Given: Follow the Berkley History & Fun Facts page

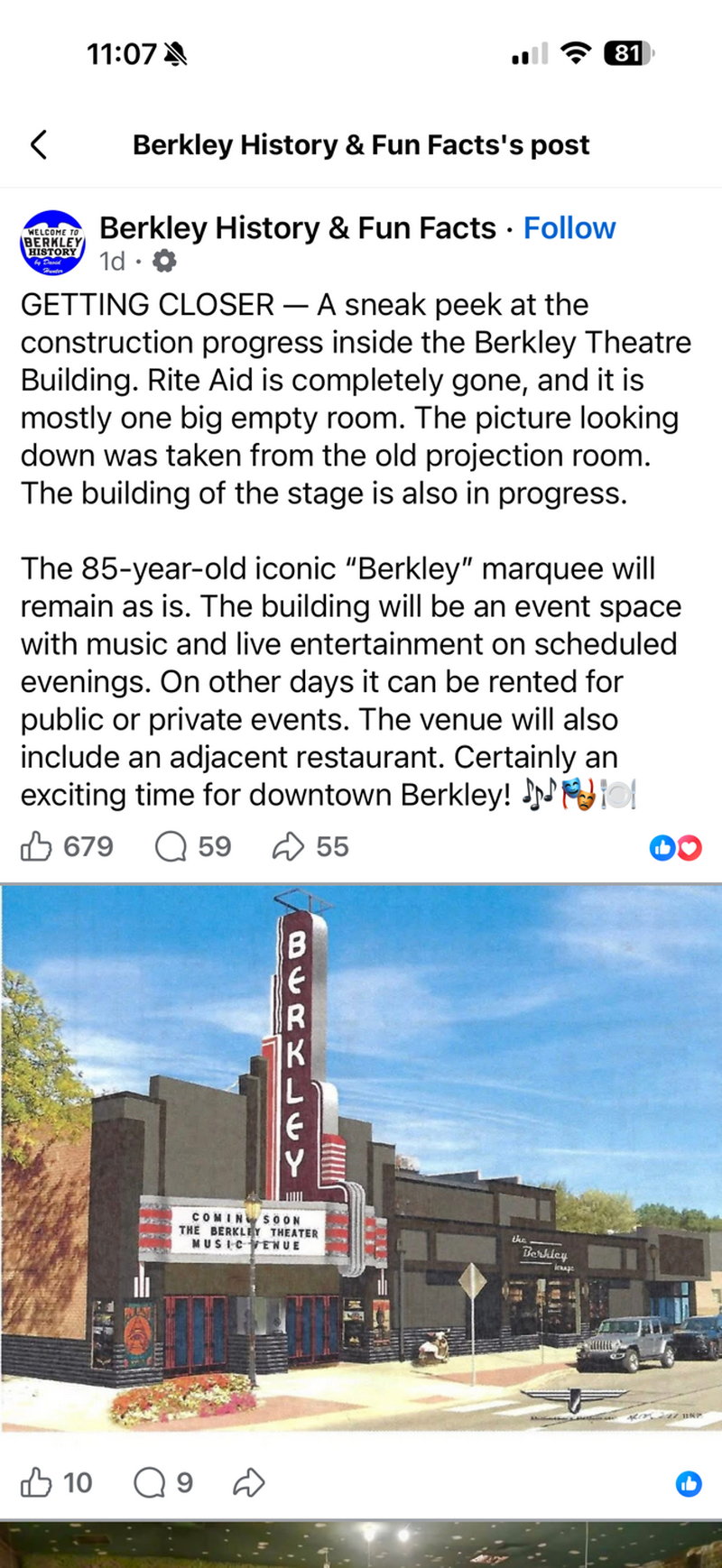Looking at the screenshot, I should pyautogui.click(x=569, y=228).
